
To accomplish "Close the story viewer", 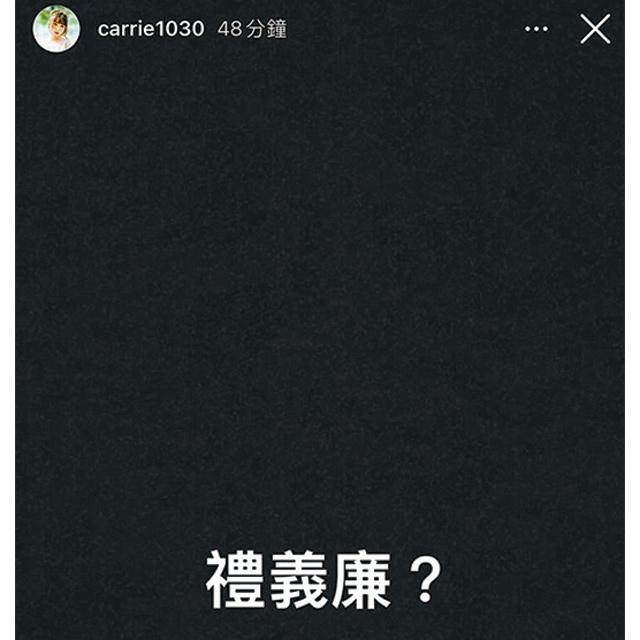I will [595, 29].
